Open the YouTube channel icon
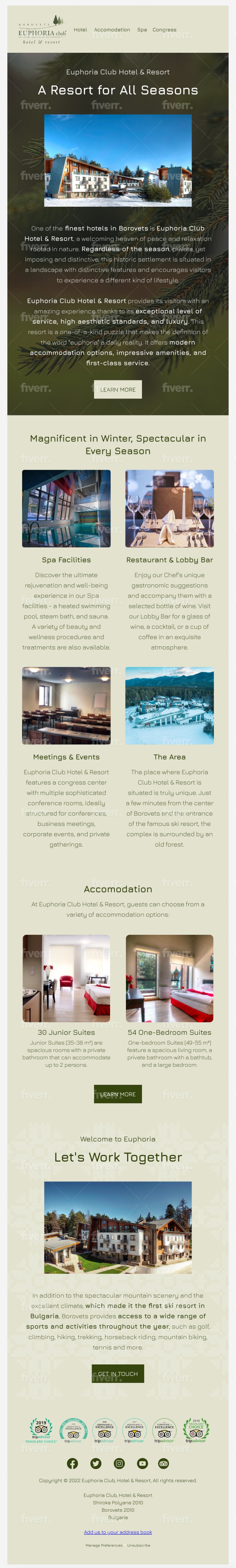This screenshot has height=1568, width=236. point(142,1463)
